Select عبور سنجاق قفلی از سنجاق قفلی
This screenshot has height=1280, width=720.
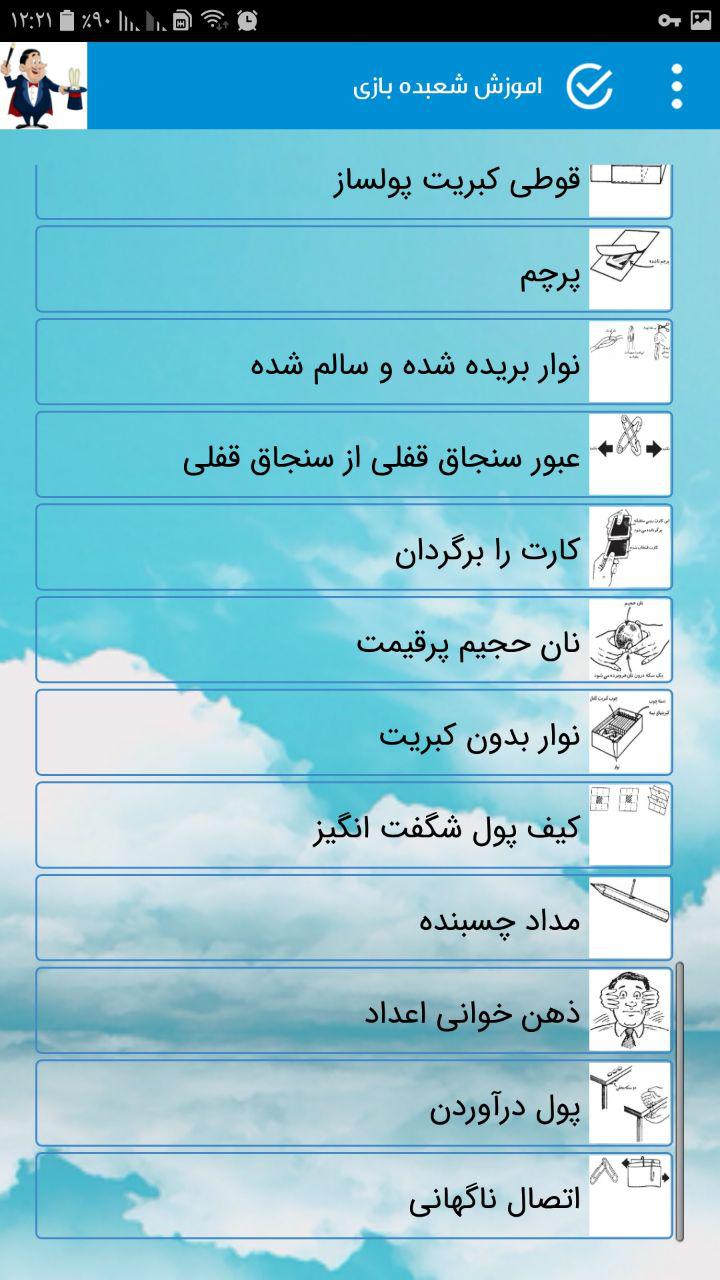[x=350, y=453]
